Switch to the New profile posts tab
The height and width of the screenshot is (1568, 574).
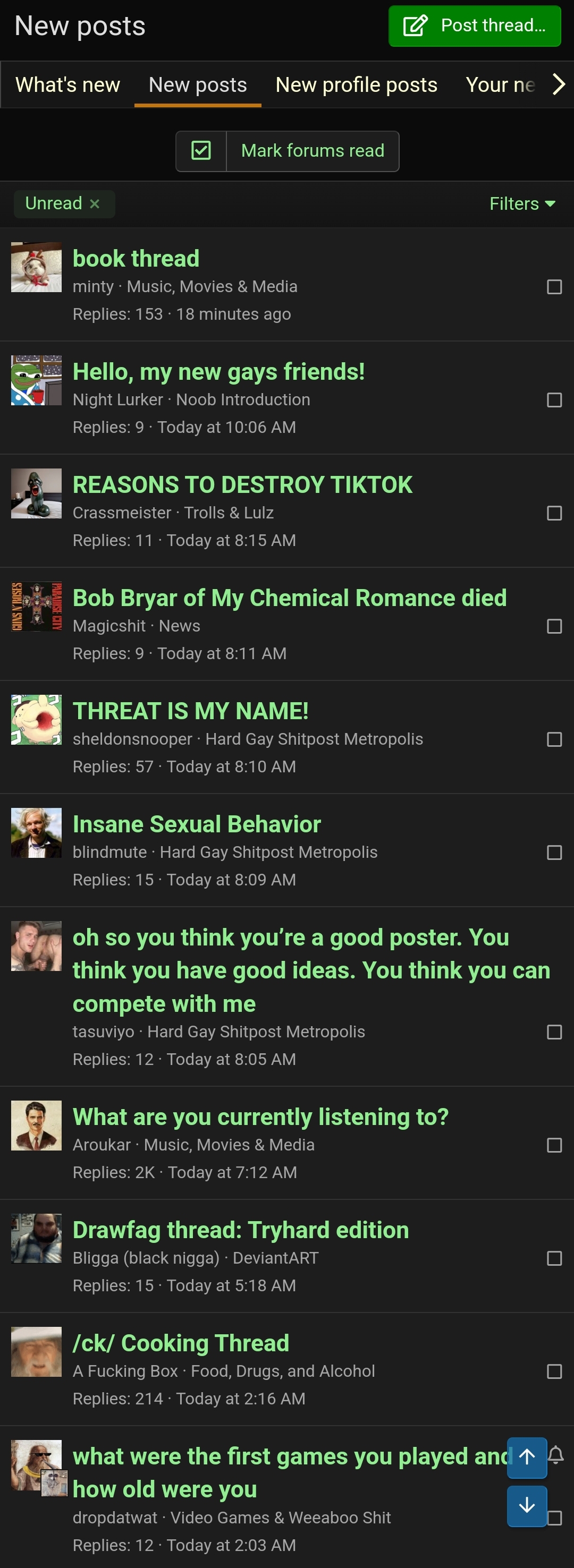click(x=356, y=84)
